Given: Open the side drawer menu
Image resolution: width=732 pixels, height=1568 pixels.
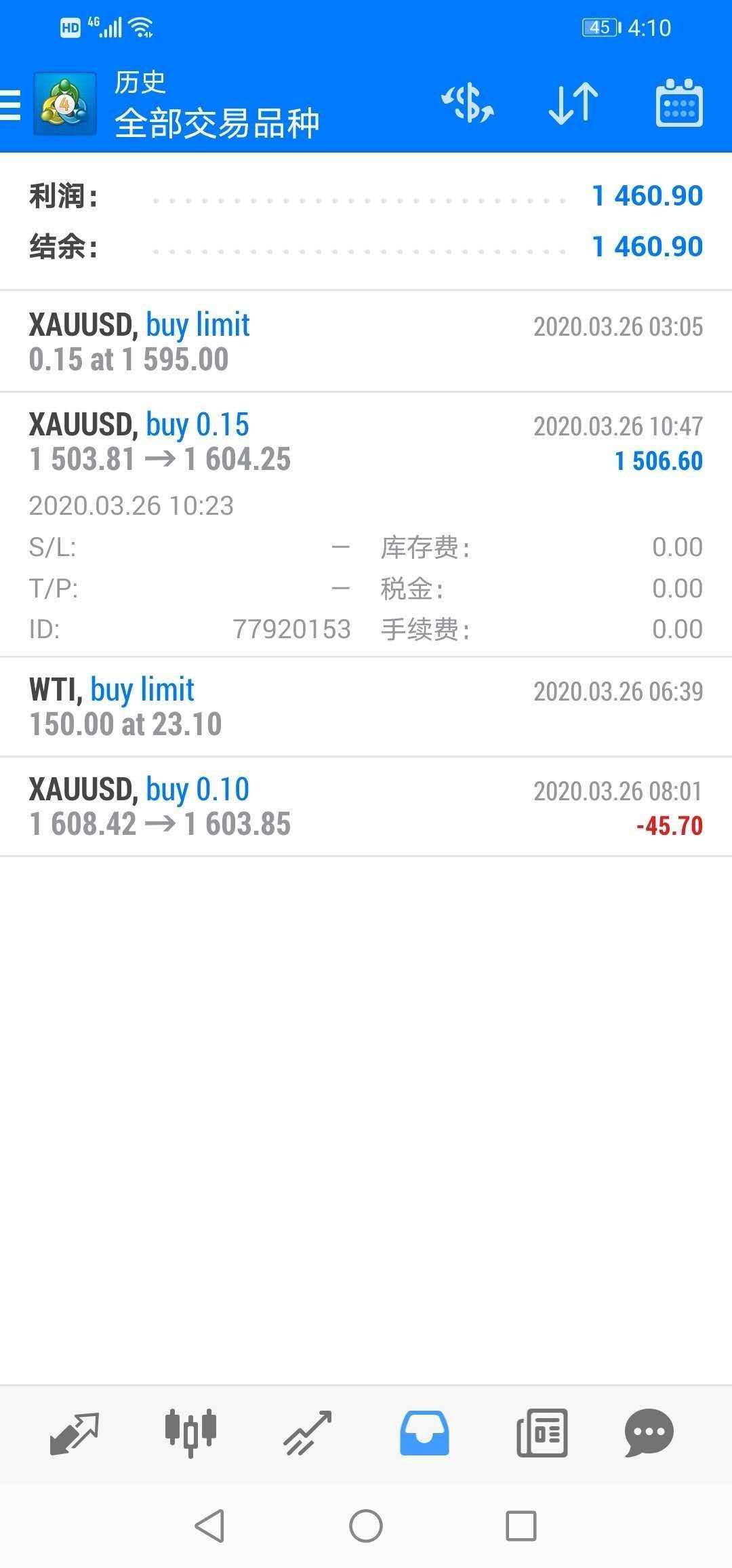Looking at the screenshot, I should 11,105.
